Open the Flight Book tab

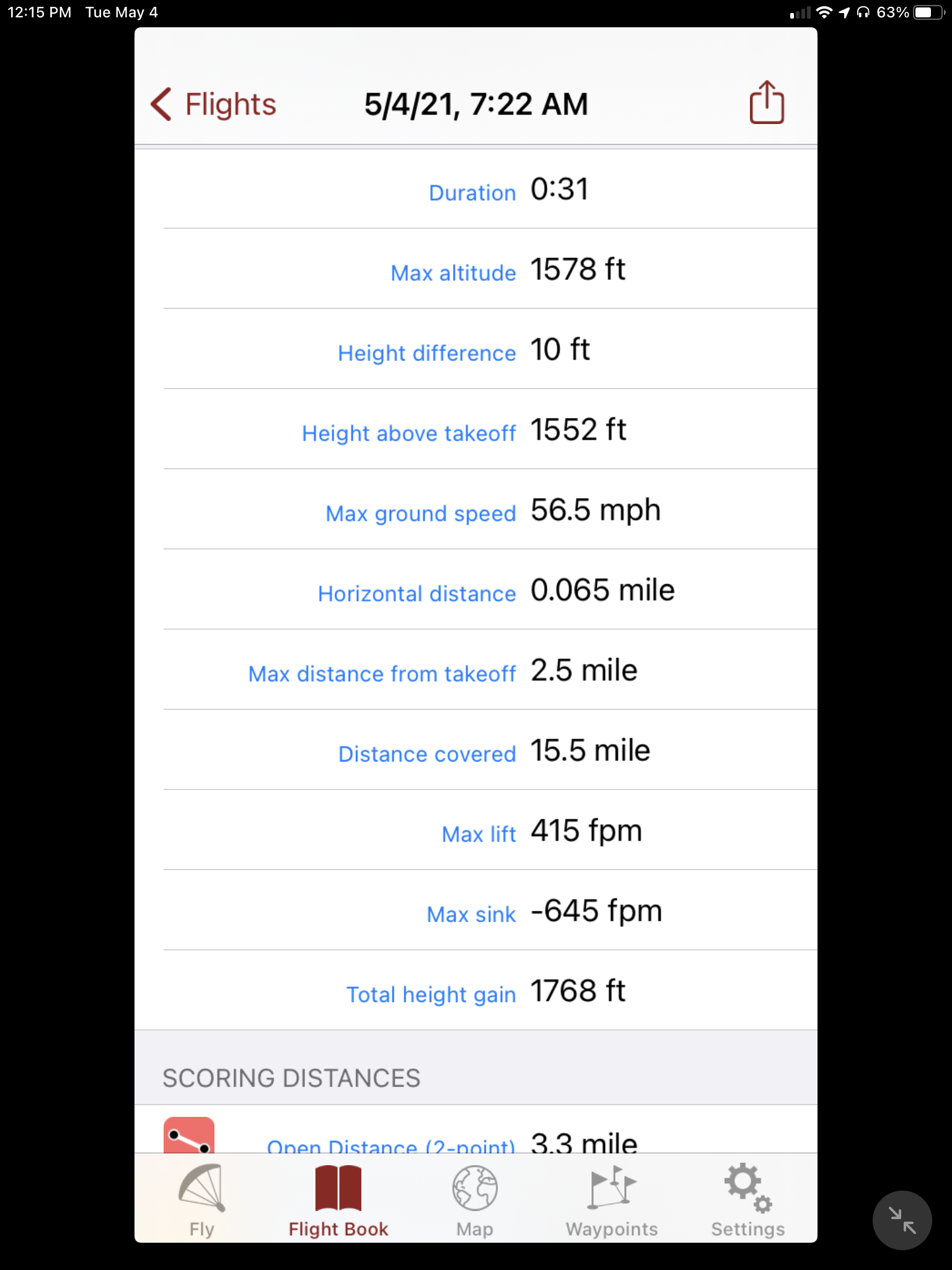(x=338, y=1201)
